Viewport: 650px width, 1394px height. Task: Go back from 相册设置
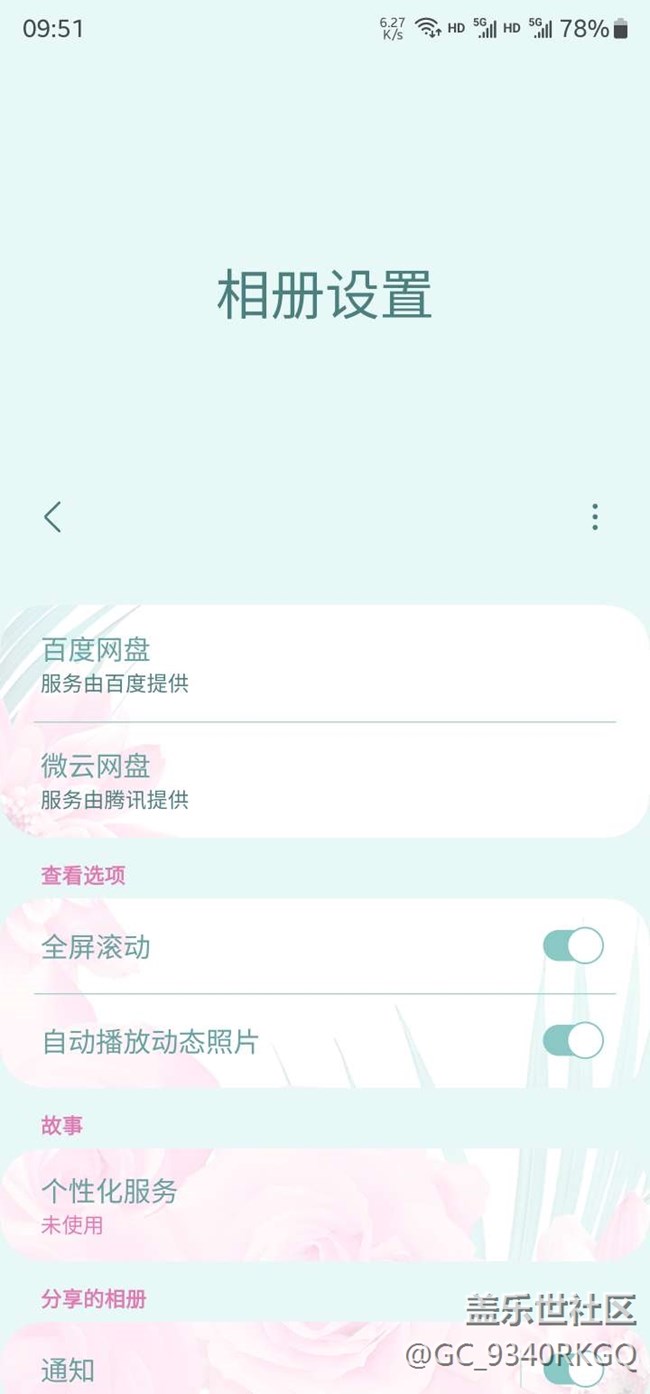53,517
